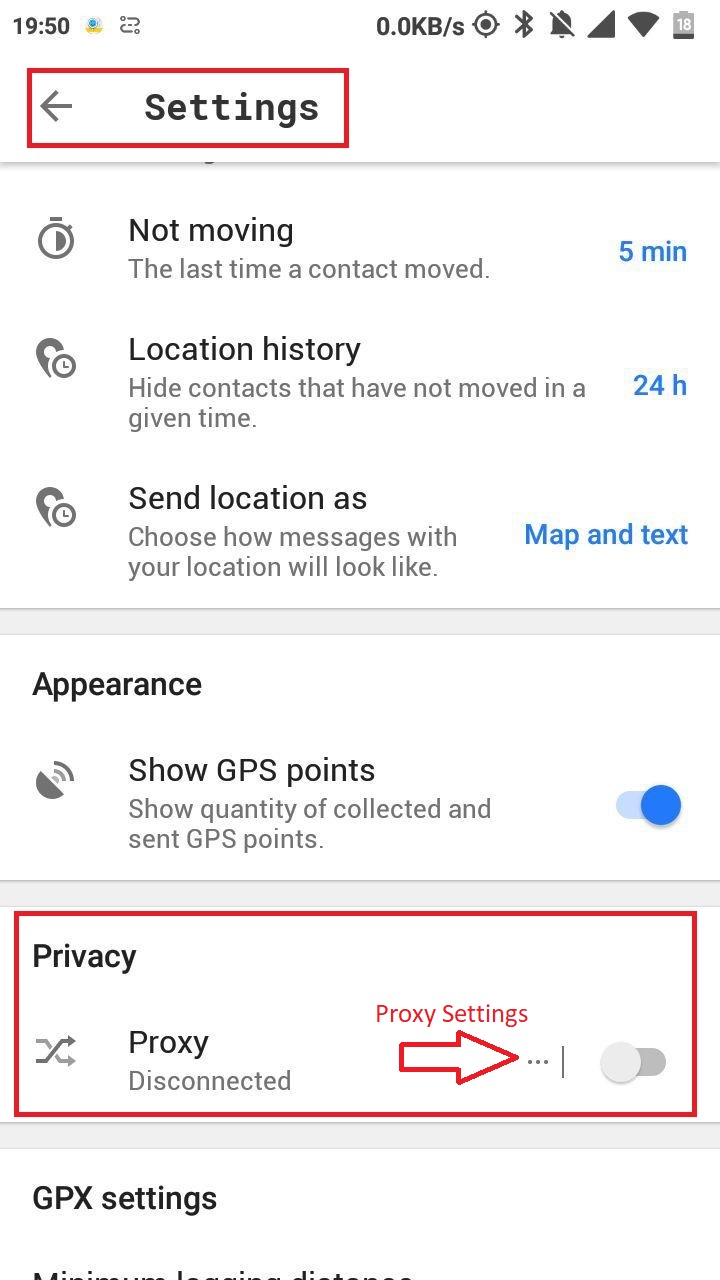Viewport: 720px width, 1280px height.
Task: Go back from Settings
Action: click(x=57, y=107)
